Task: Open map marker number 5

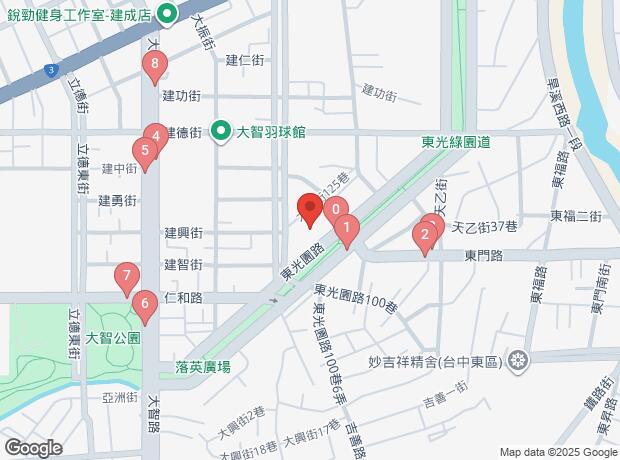Action: point(146,153)
